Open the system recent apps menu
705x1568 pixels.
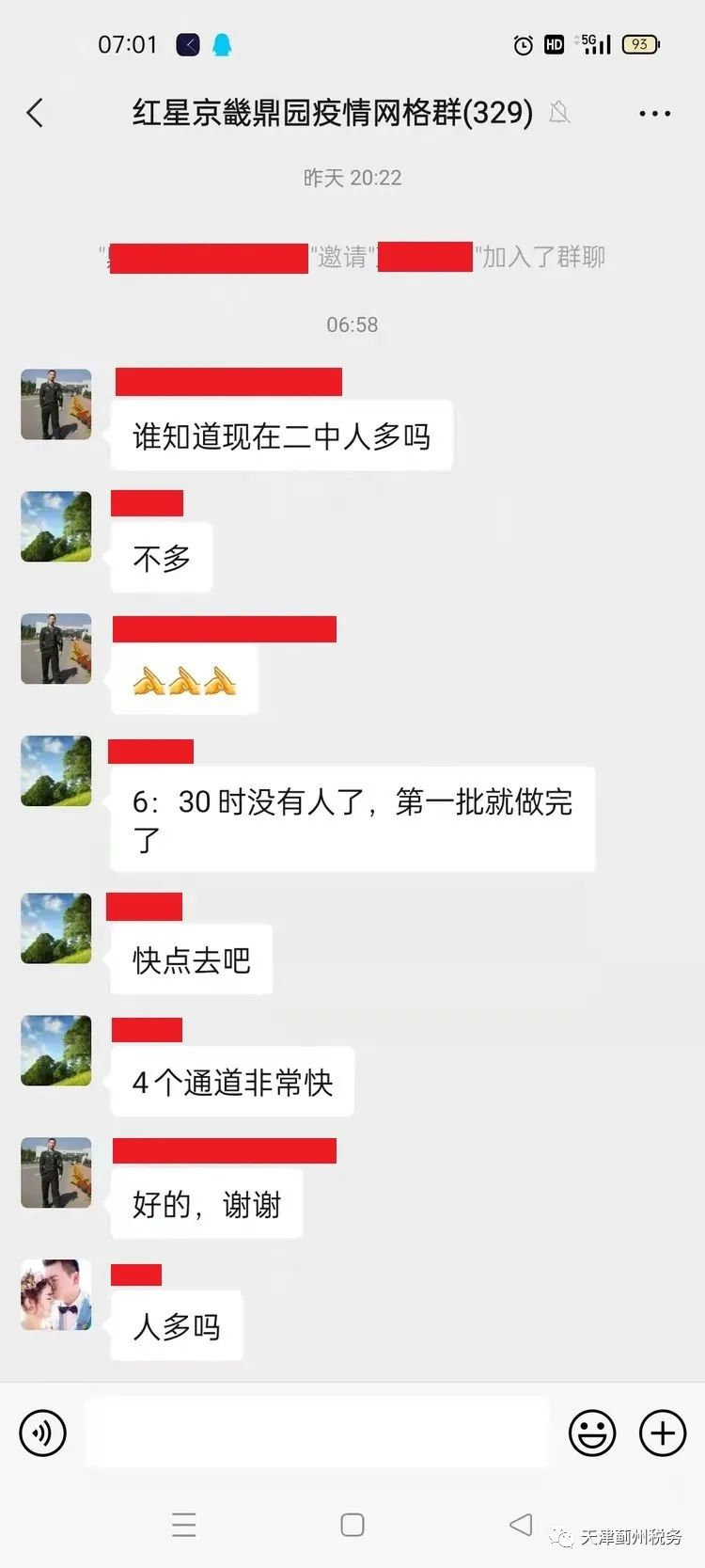pos(184,1525)
